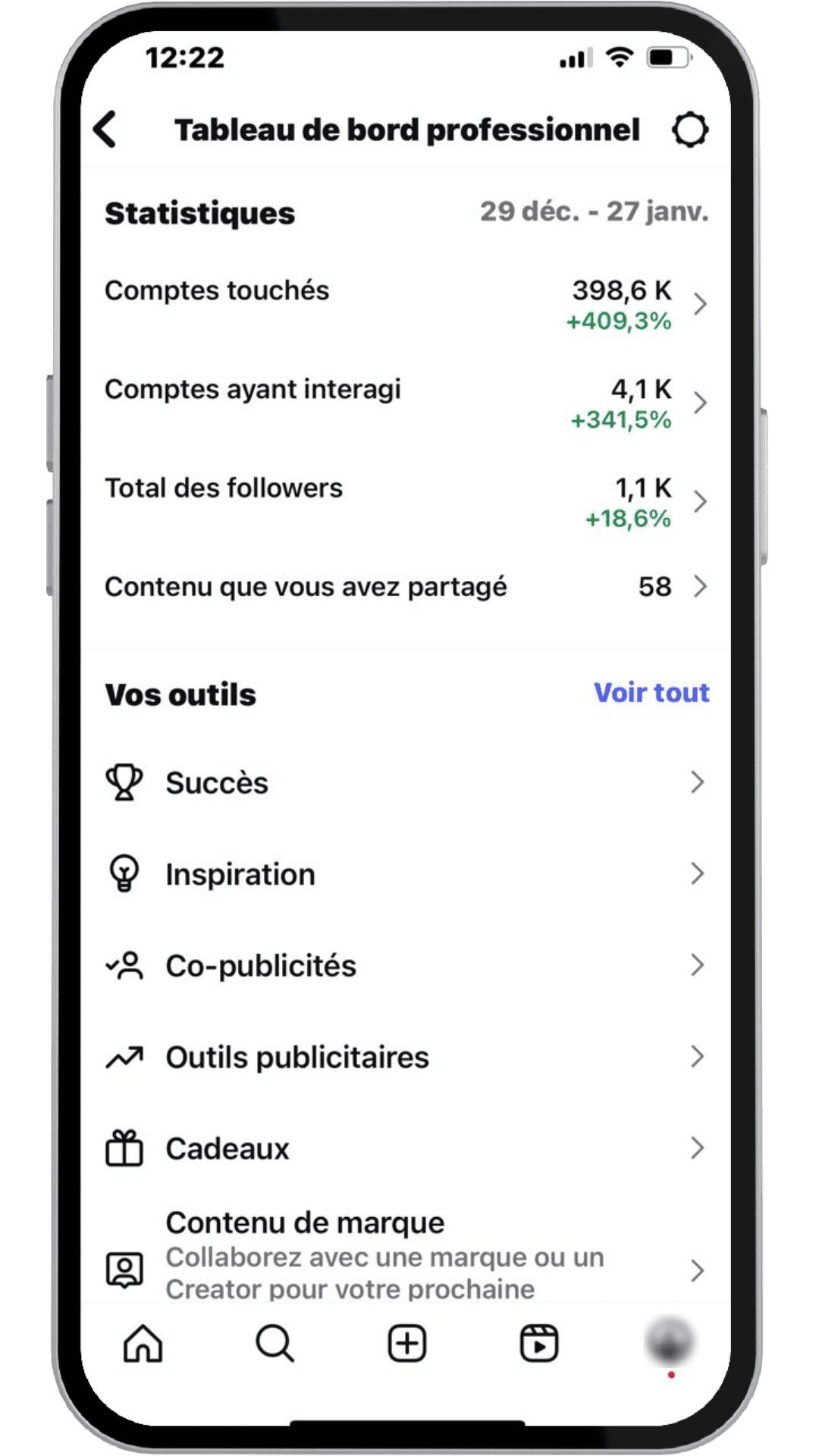
Task: Open shared content count showing 58
Action: coord(655,586)
